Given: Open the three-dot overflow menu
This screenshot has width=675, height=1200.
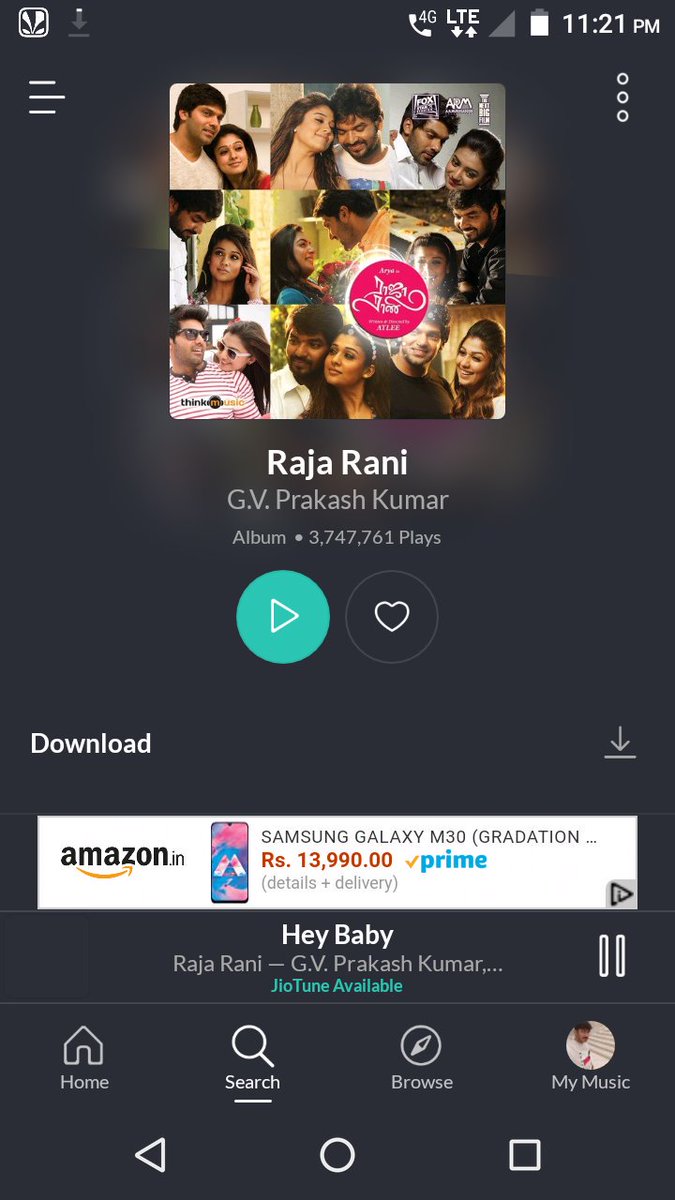Looking at the screenshot, I should (622, 97).
